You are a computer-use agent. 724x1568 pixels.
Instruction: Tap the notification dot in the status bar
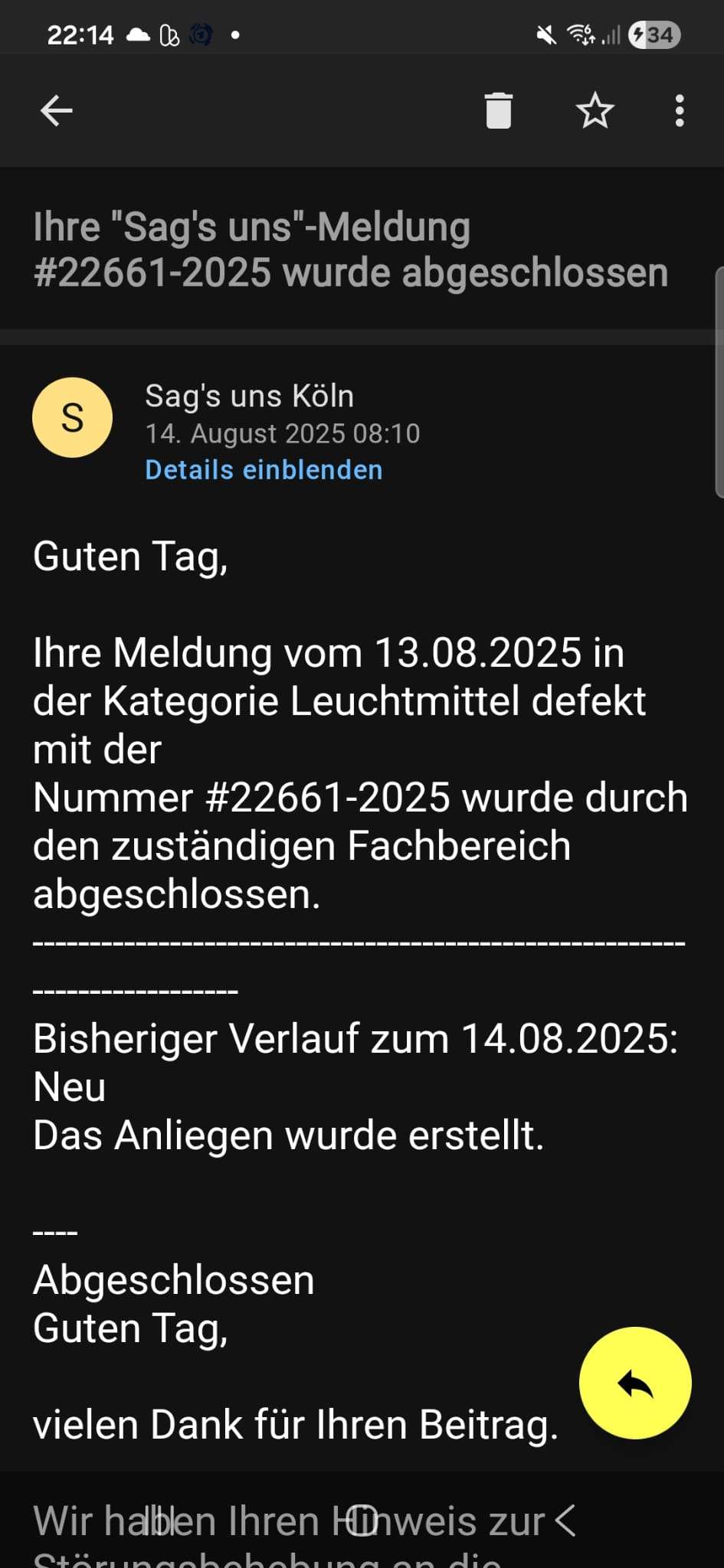236,33
